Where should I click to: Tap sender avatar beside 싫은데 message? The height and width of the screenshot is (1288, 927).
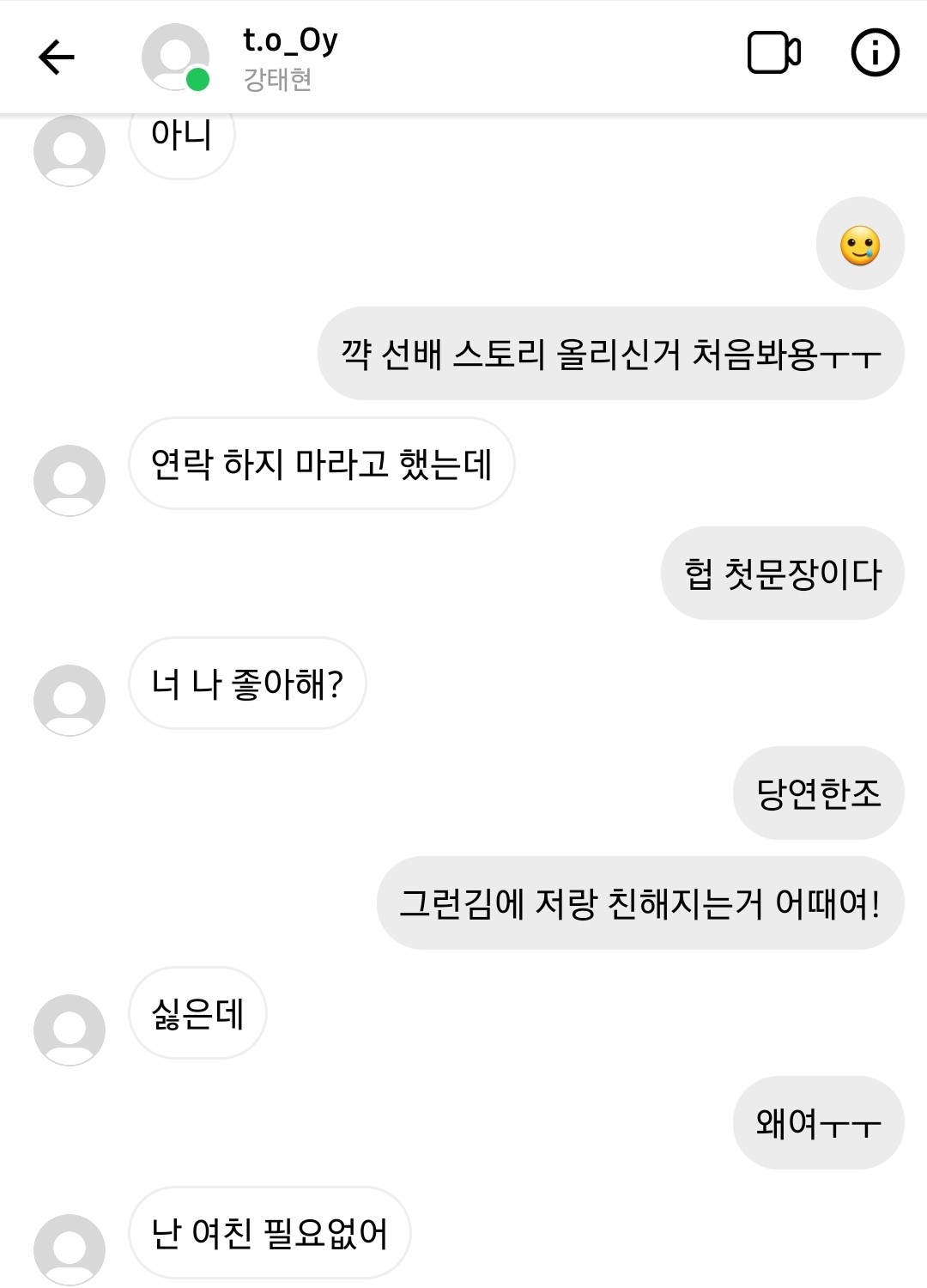70,1030
